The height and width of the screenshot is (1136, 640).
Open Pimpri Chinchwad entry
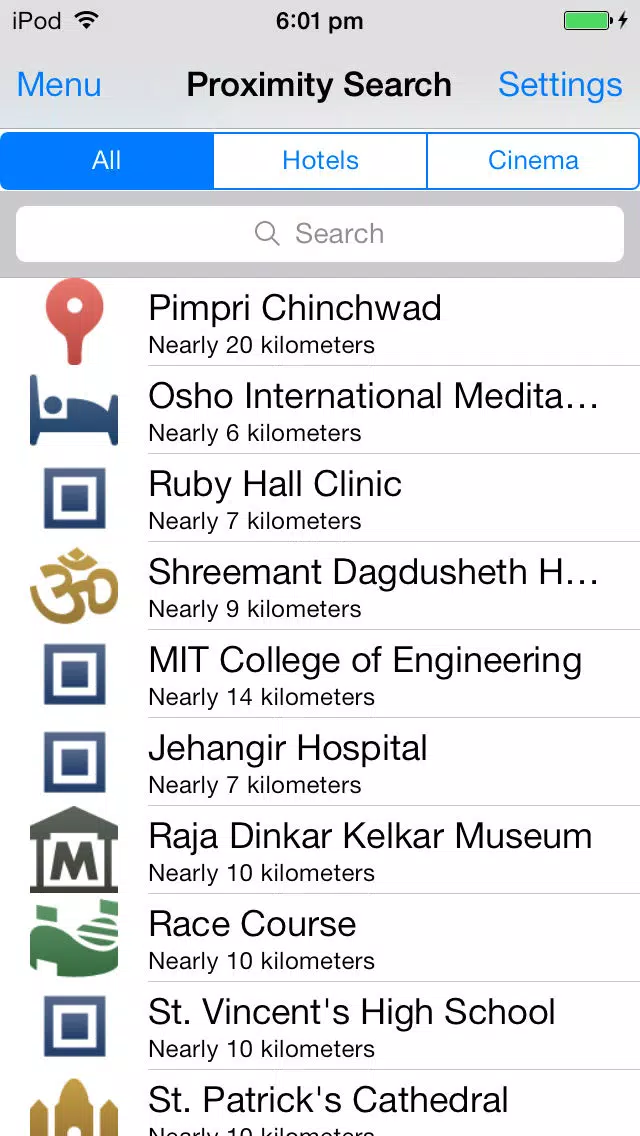pyautogui.click(x=320, y=322)
